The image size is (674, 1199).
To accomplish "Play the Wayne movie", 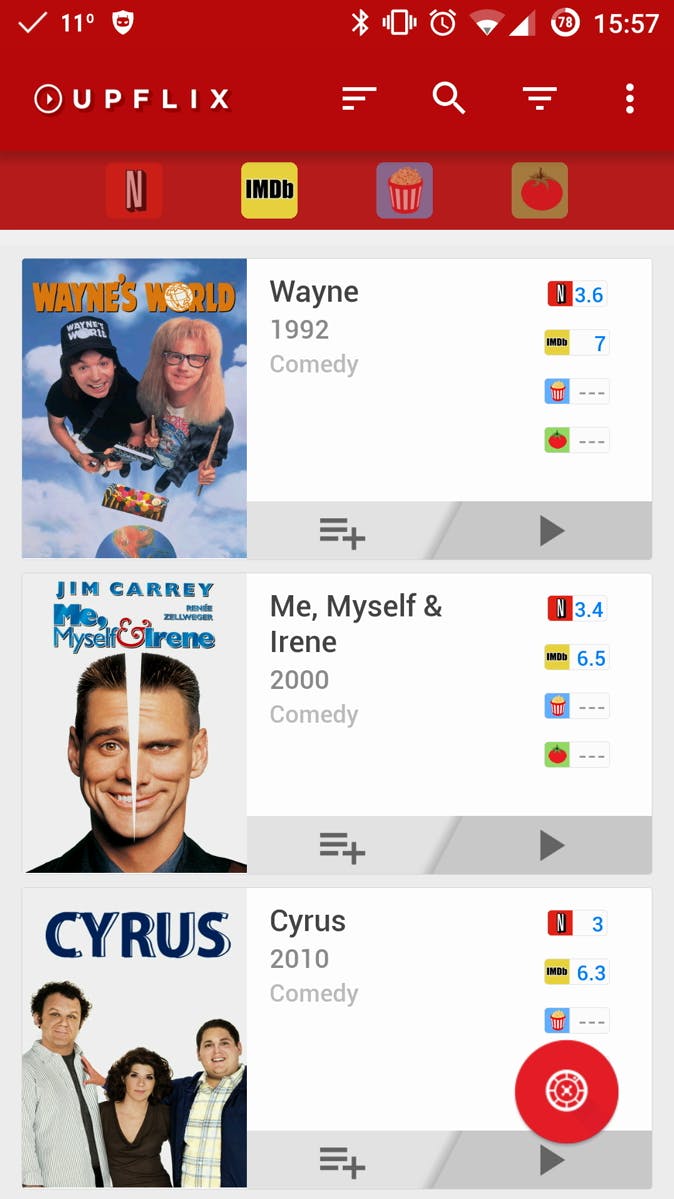I will point(551,531).
